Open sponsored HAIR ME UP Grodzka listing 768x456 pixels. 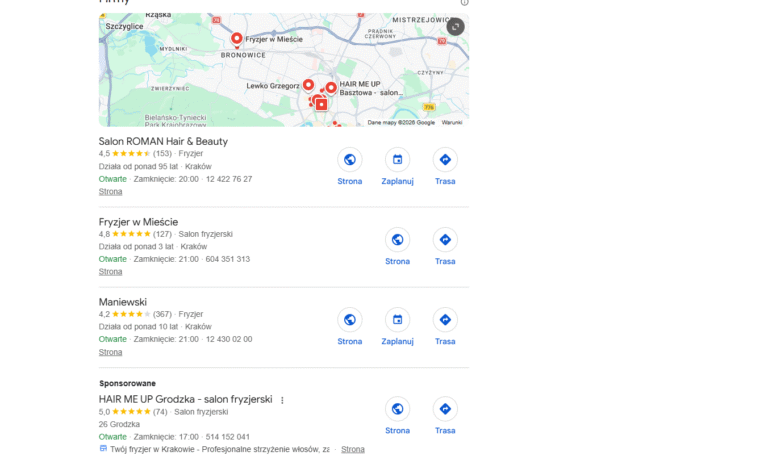tap(185, 399)
